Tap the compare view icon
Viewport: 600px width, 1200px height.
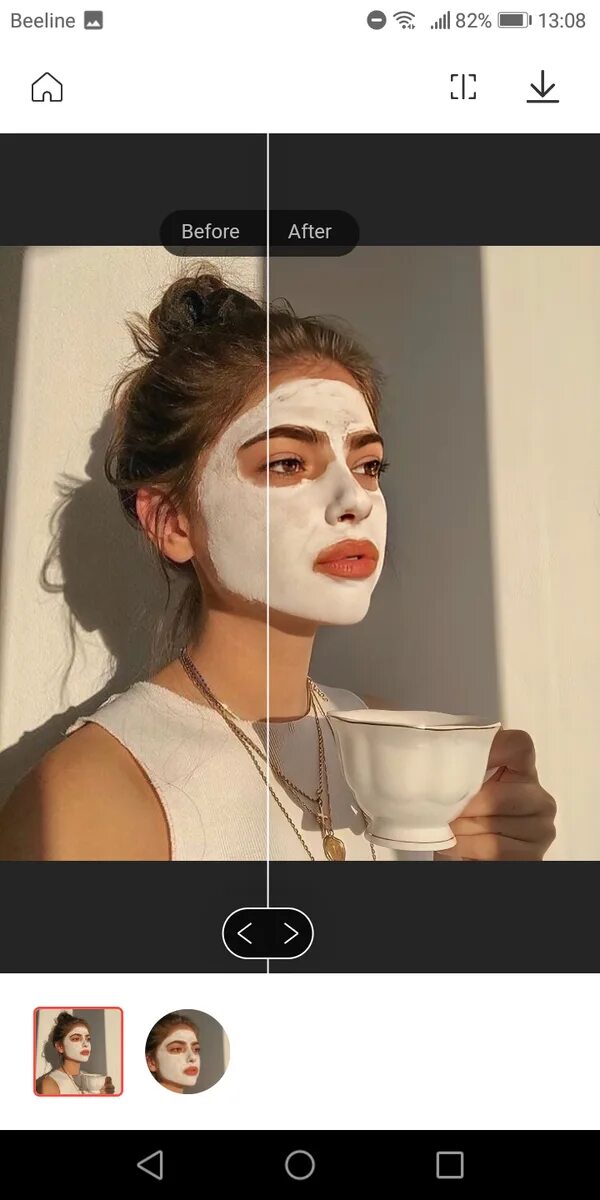pyautogui.click(x=463, y=87)
